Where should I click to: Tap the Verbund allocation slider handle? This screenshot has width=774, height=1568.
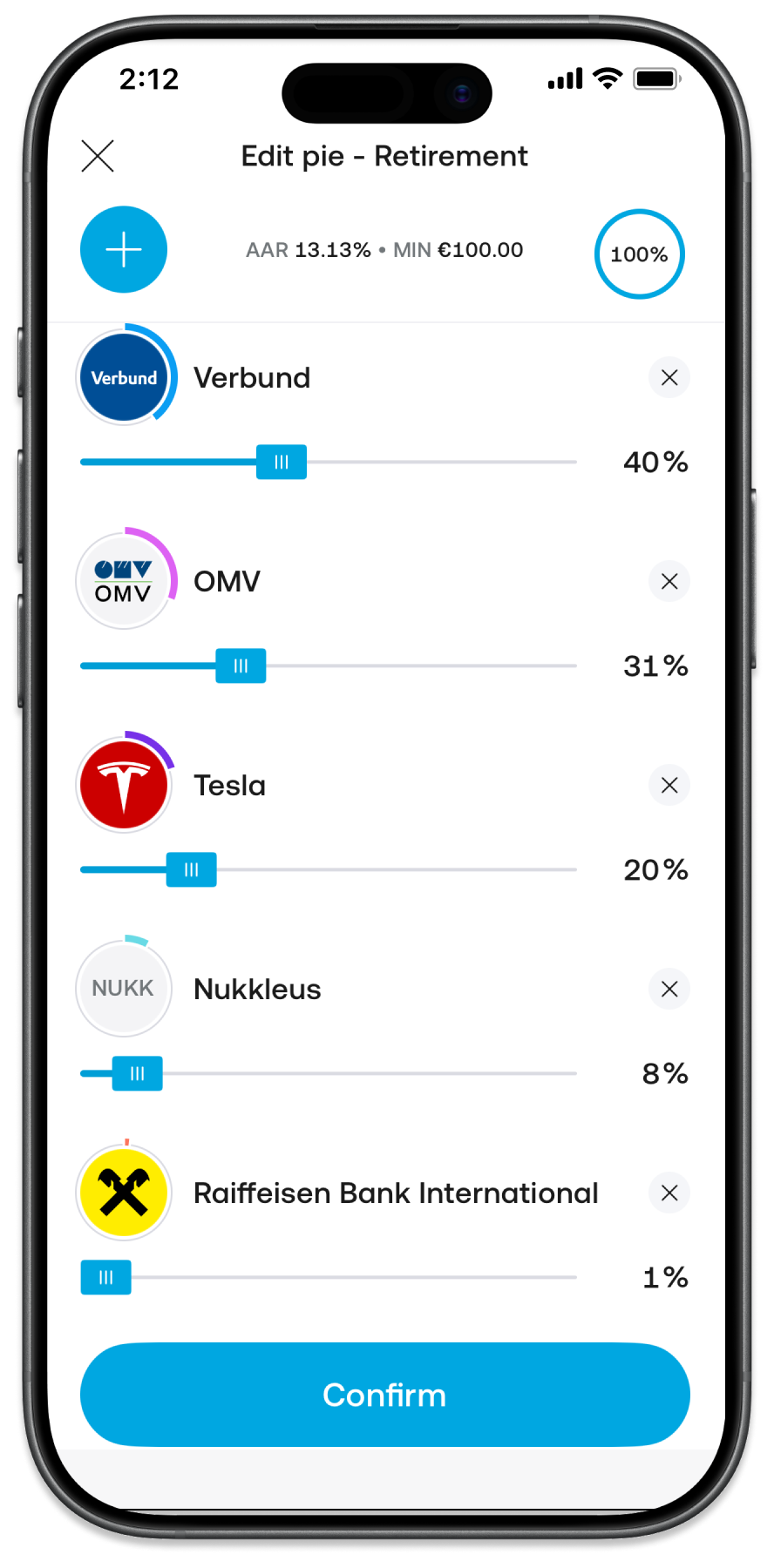tap(281, 463)
